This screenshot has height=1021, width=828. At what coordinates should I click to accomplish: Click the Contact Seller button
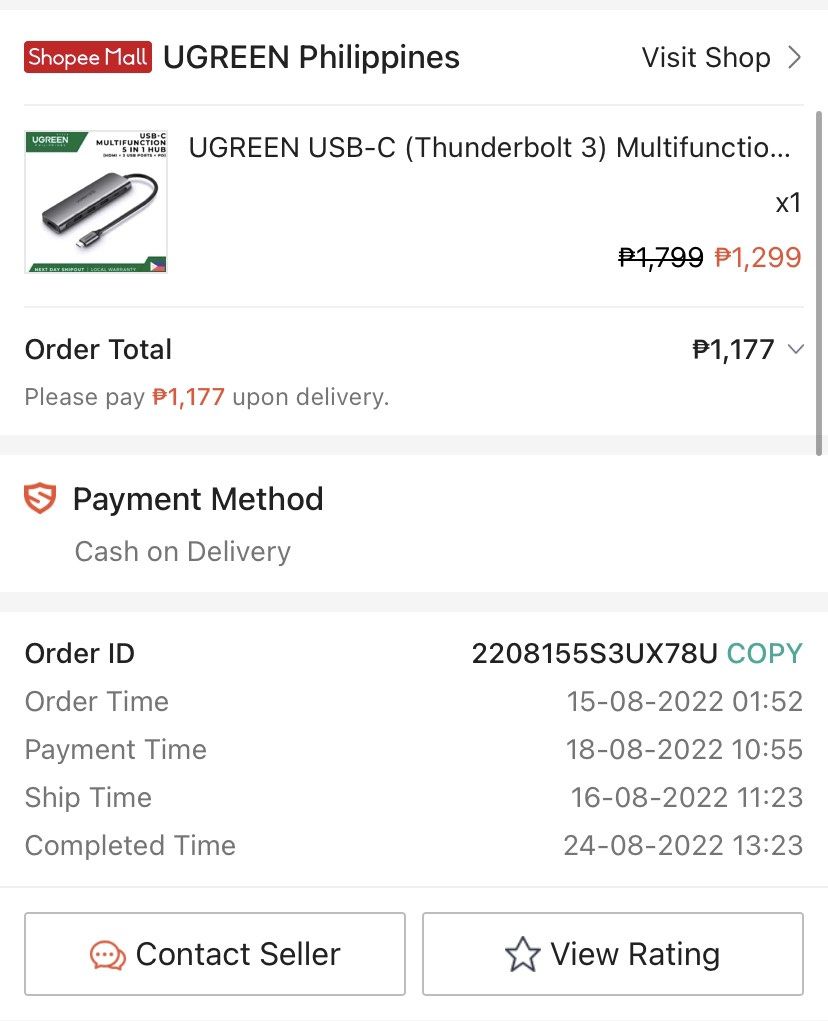(x=214, y=954)
